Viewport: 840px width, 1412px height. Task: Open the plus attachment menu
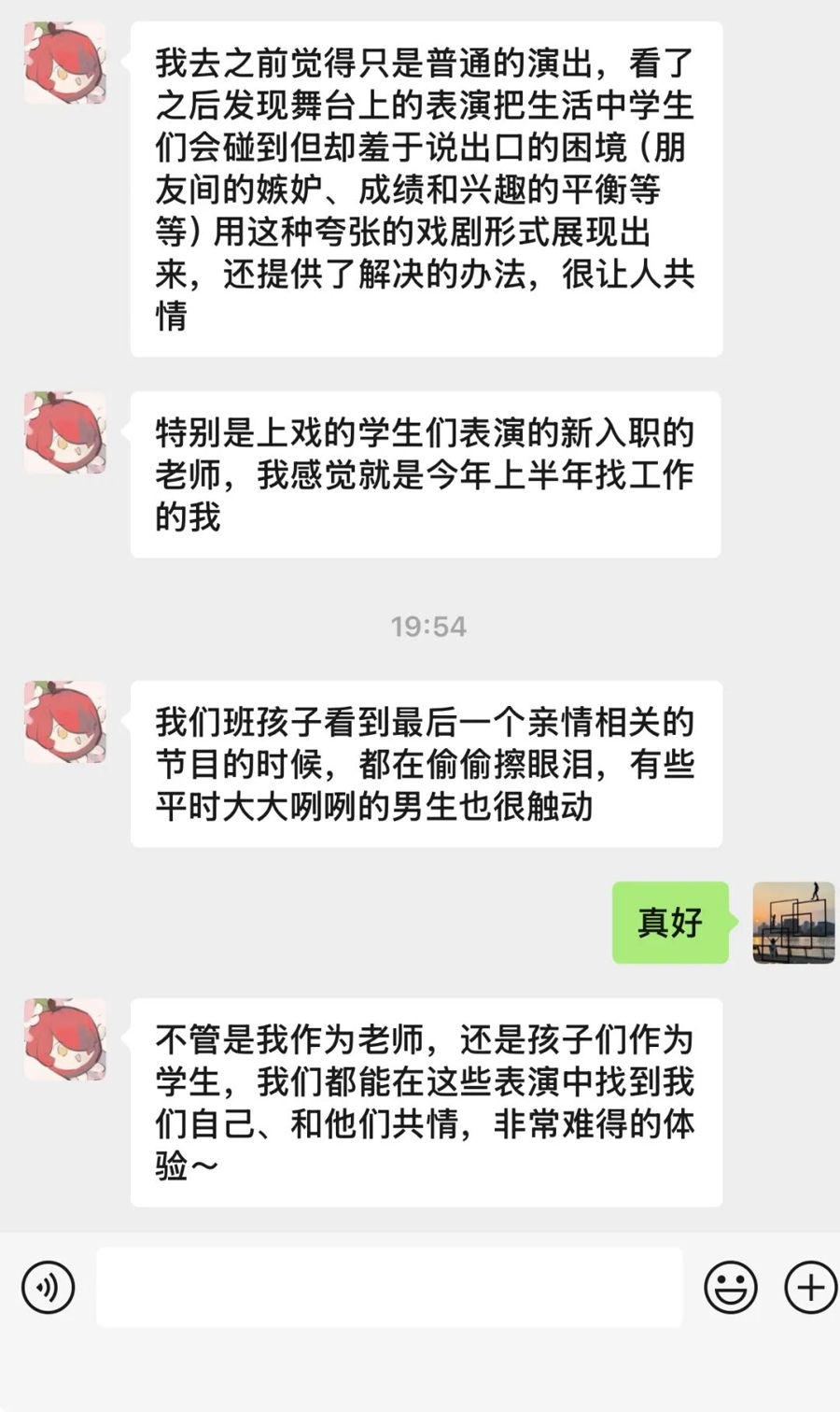[810, 1287]
